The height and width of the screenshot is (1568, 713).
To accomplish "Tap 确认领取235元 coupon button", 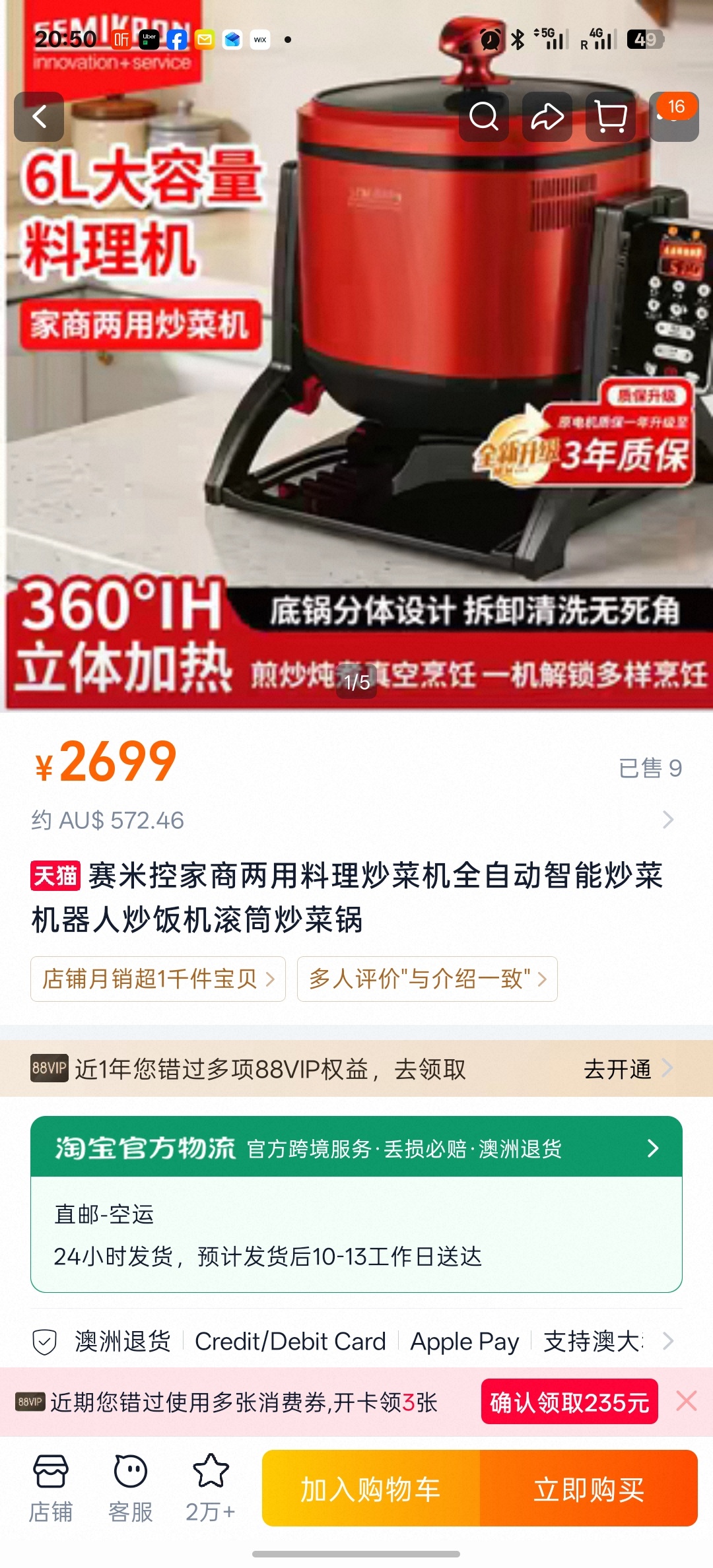I will pyautogui.click(x=569, y=1402).
